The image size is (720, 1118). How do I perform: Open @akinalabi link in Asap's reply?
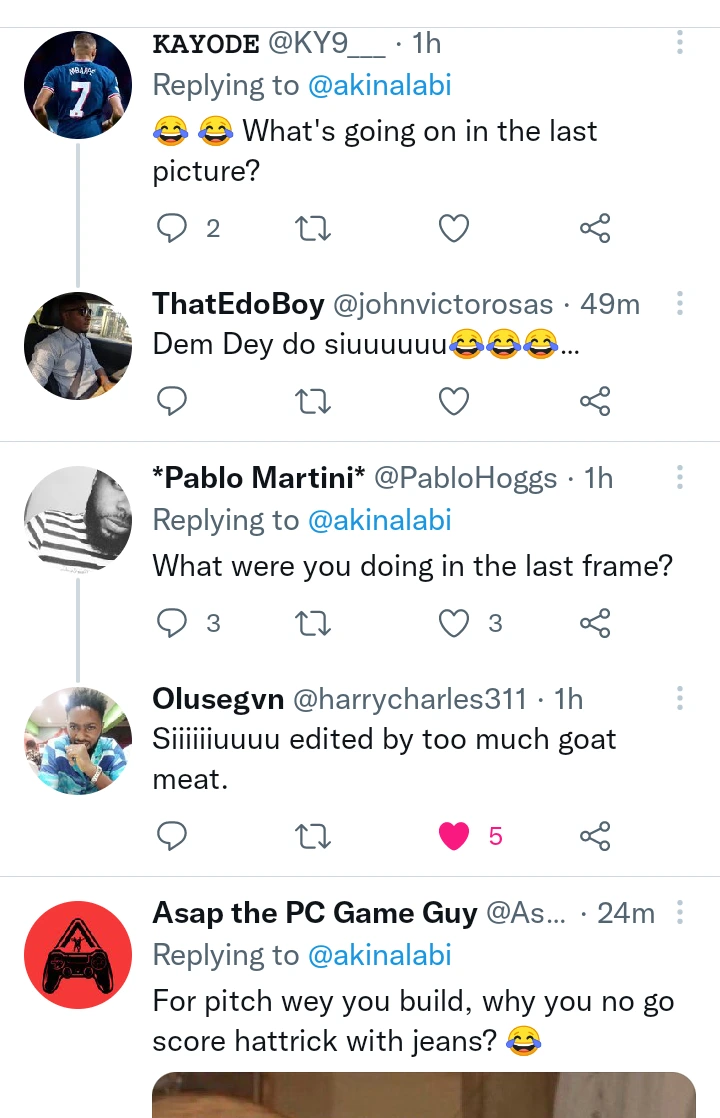tap(379, 955)
